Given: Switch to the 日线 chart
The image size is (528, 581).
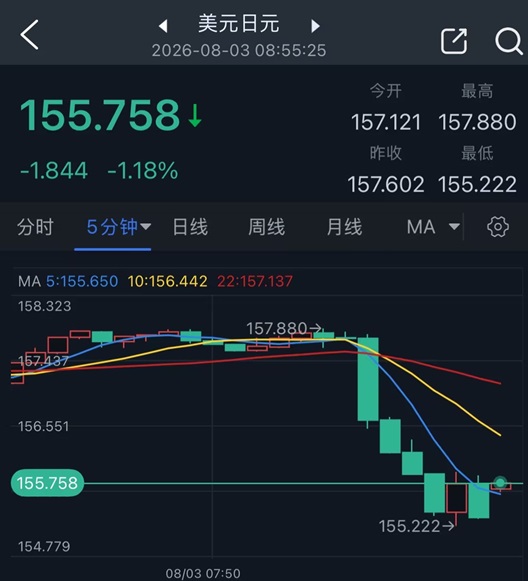Looking at the screenshot, I should pos(190,227).
